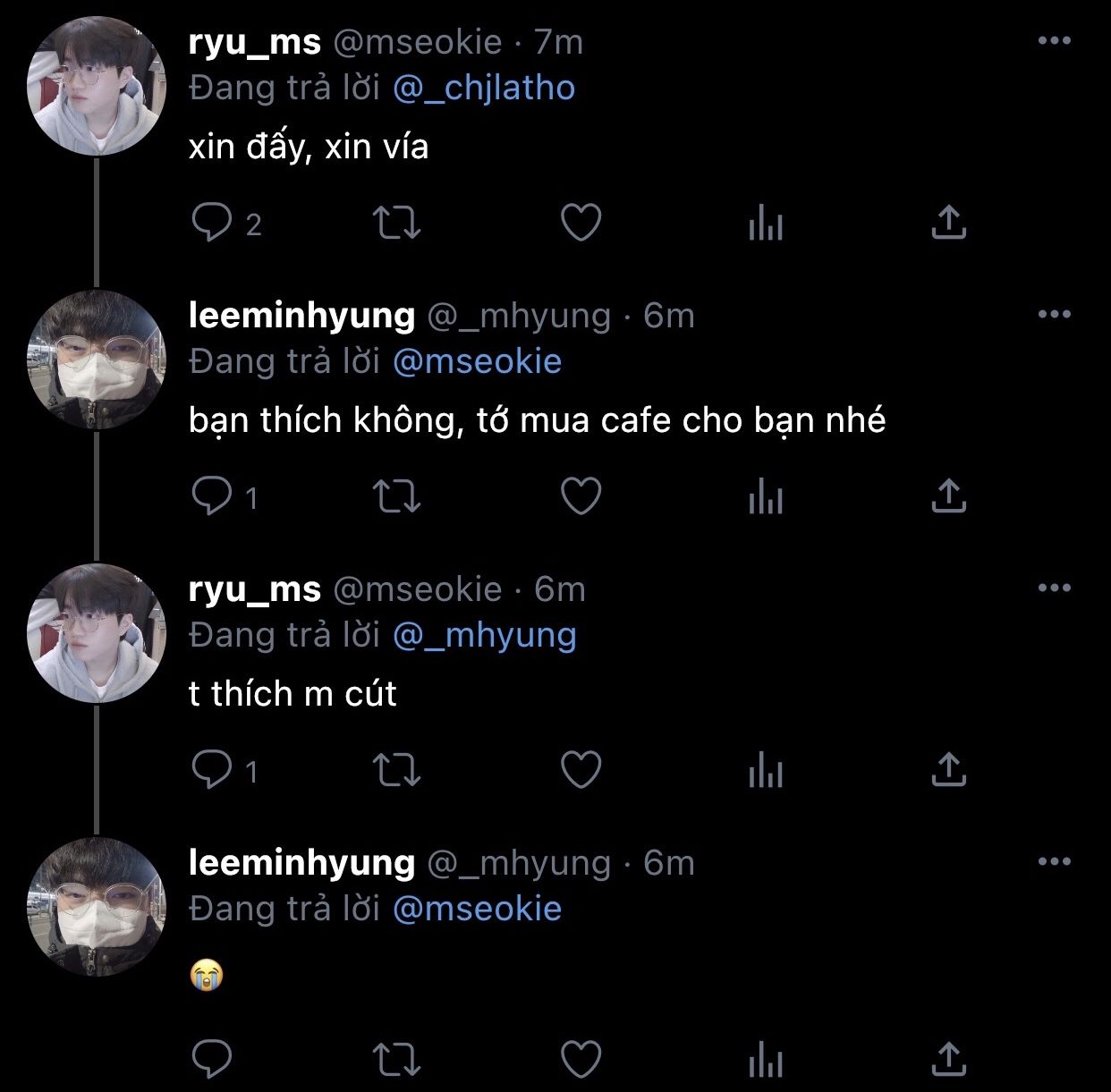Open more options for the "tớ mua cafe" tweet
This screenshot has height=1092, width=1111.
(1055, 314)
